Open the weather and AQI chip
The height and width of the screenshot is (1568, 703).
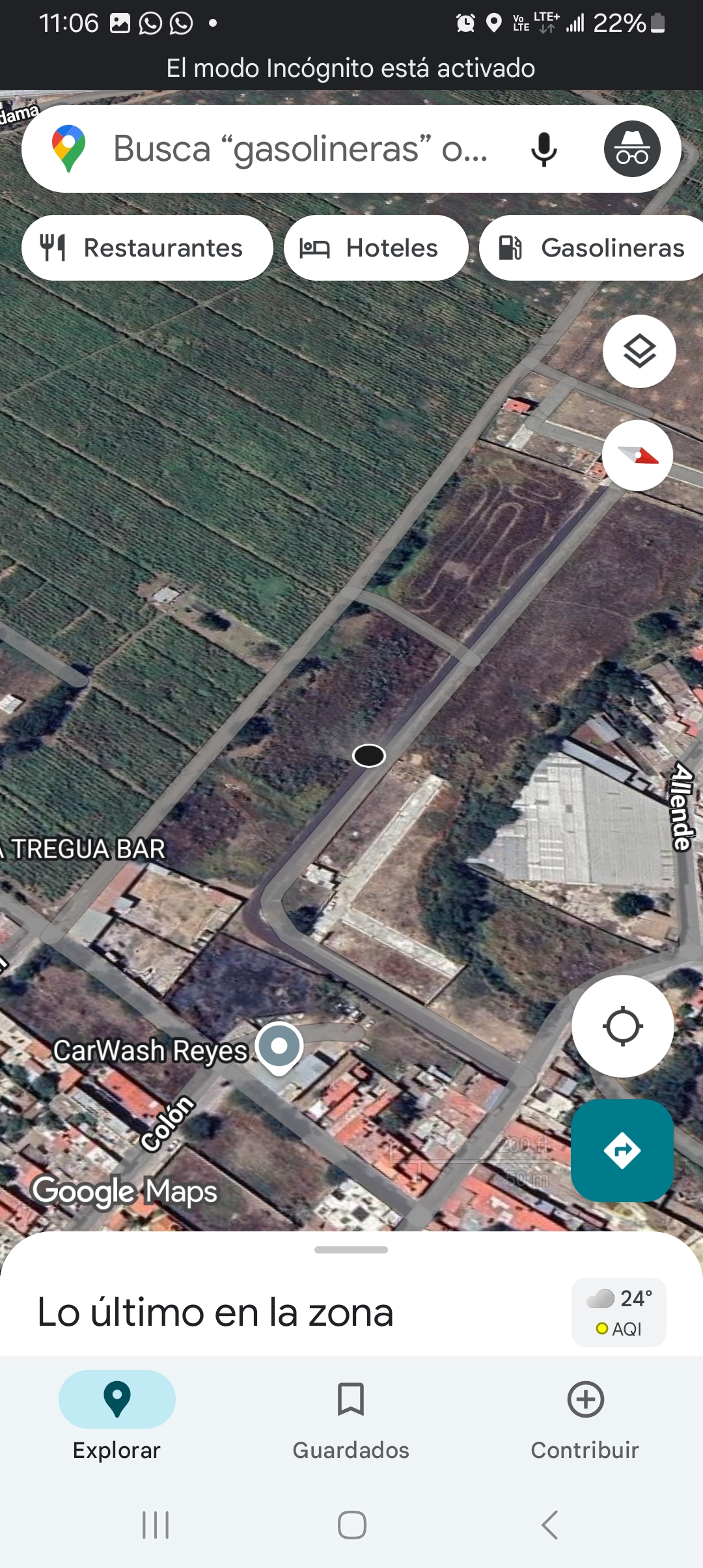point(618,1312)
